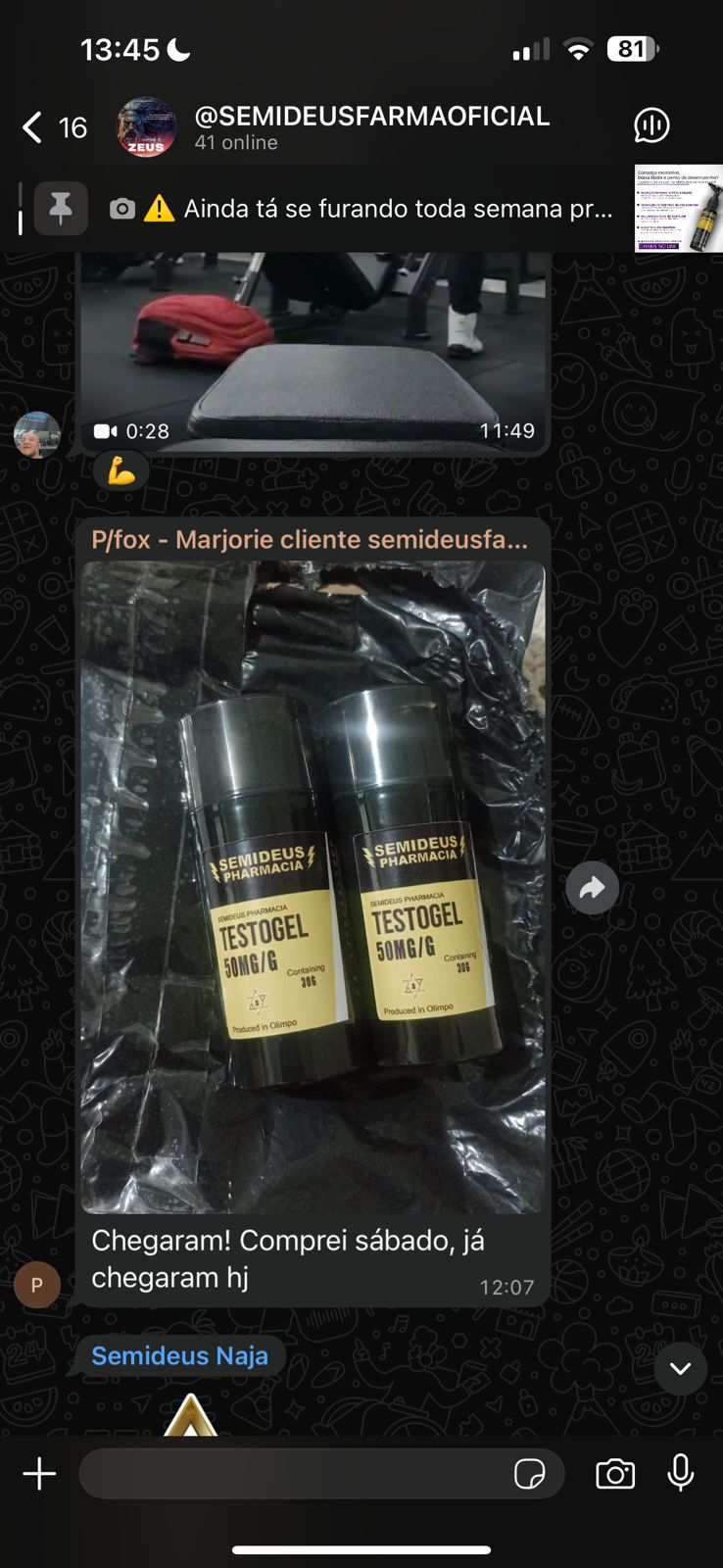Open the P/fox Marjorie sender name
The height and width of the screenshot is (1568, 723).
310,540
